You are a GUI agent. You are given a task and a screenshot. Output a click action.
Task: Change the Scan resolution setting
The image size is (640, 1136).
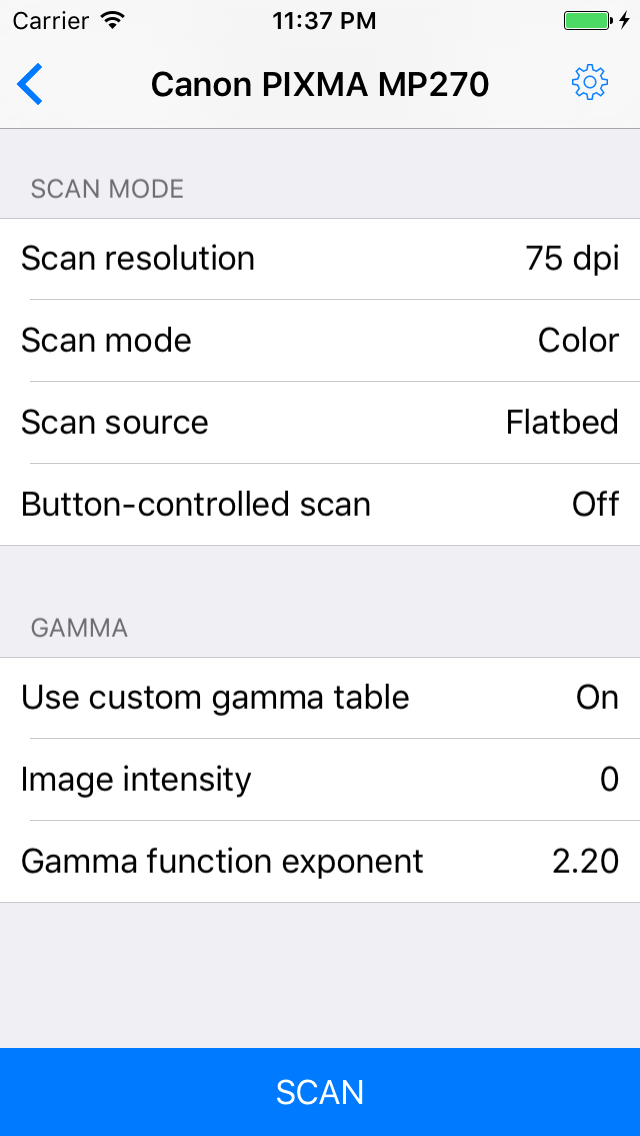(x=320, y=259)
